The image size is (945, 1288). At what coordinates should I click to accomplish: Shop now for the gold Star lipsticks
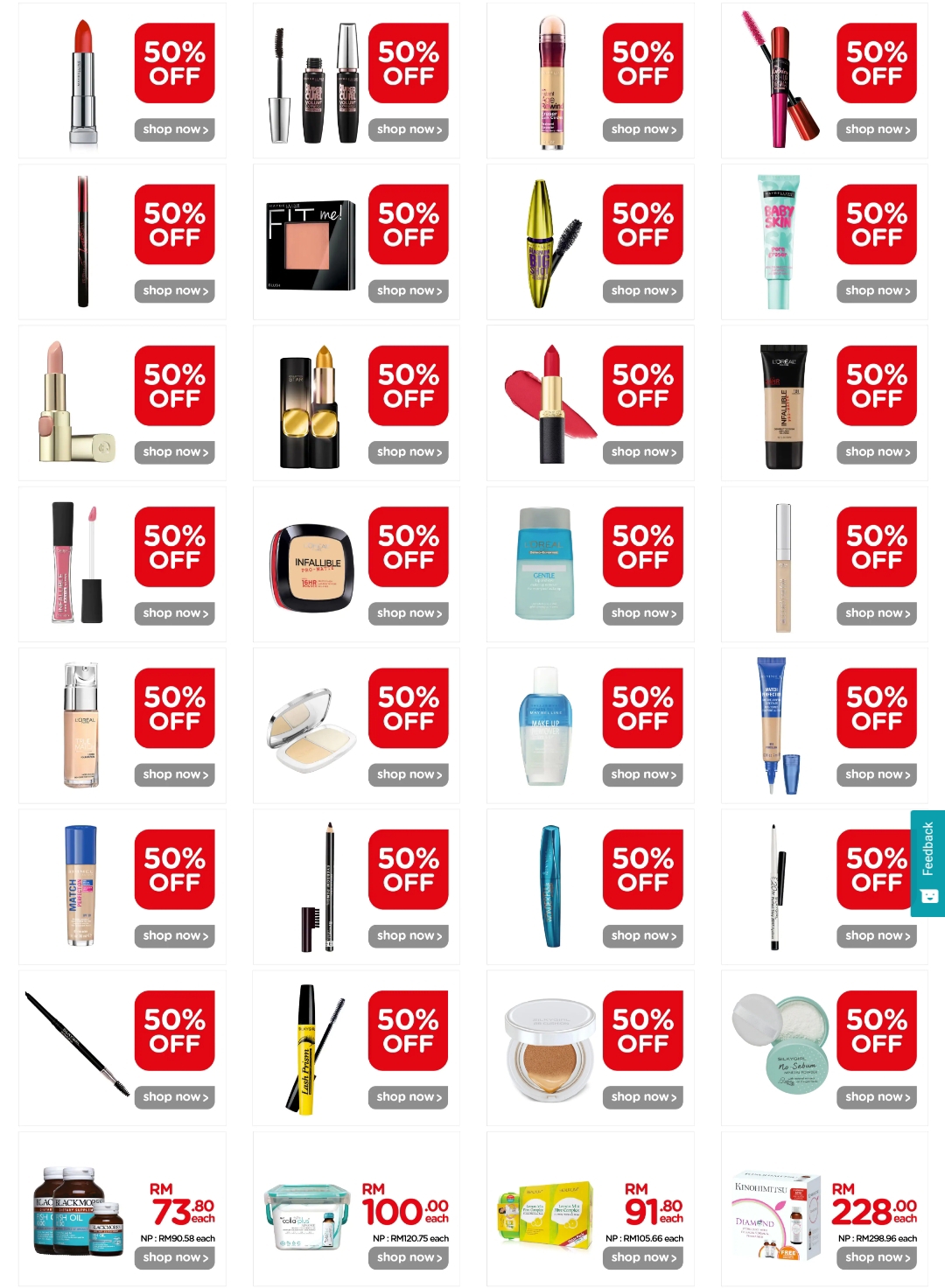[409, 452]
